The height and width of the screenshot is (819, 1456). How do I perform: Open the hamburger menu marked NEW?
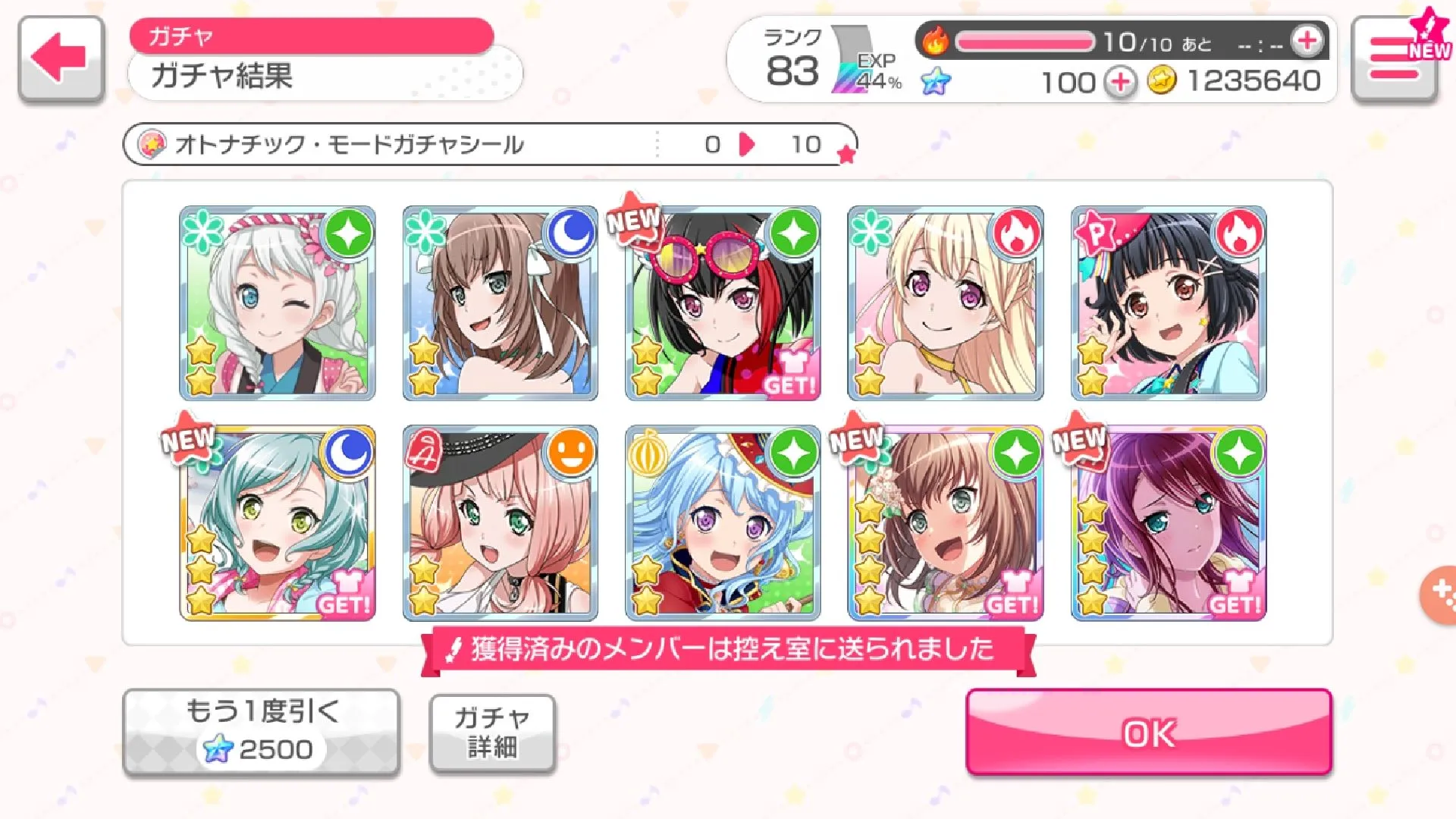pos(1394,60)
